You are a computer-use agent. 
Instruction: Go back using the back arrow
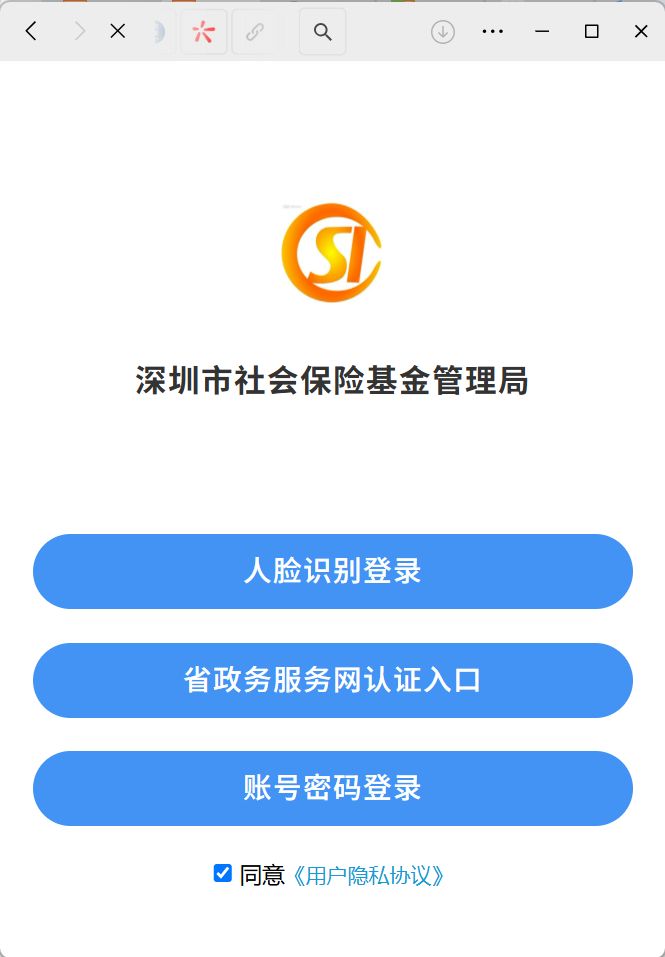point(31,32)
